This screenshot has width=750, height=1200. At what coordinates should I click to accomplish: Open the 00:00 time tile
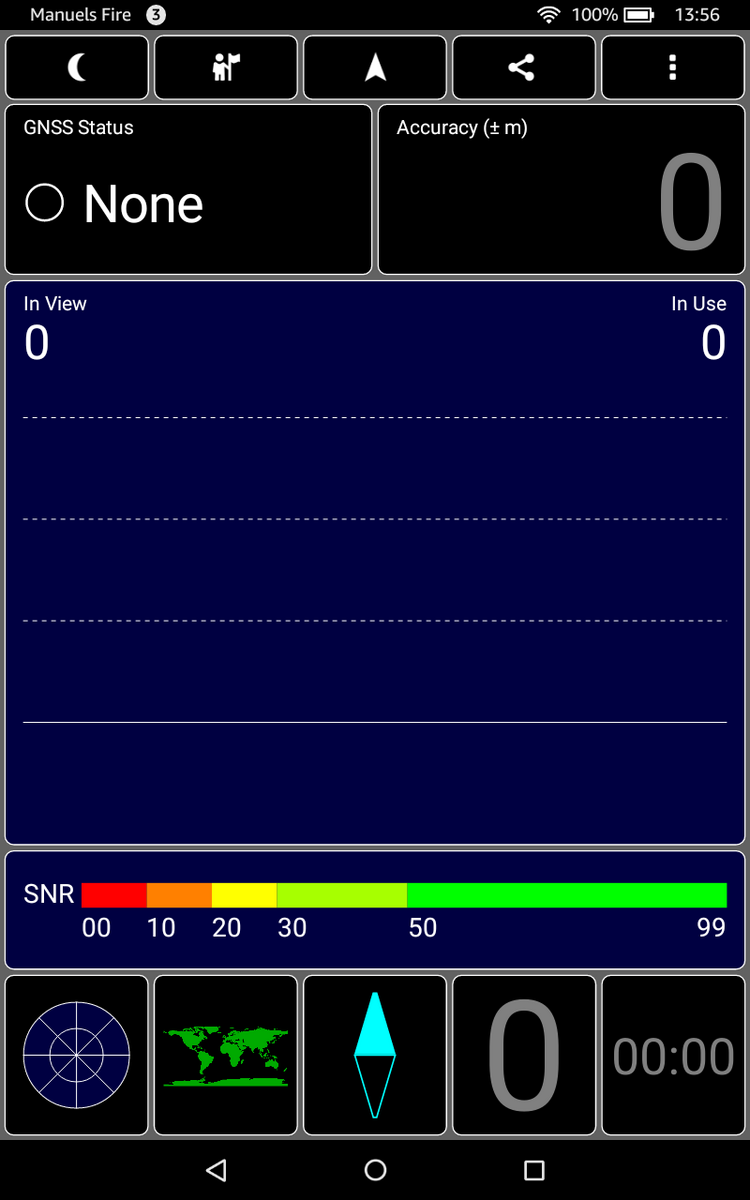673,1055
